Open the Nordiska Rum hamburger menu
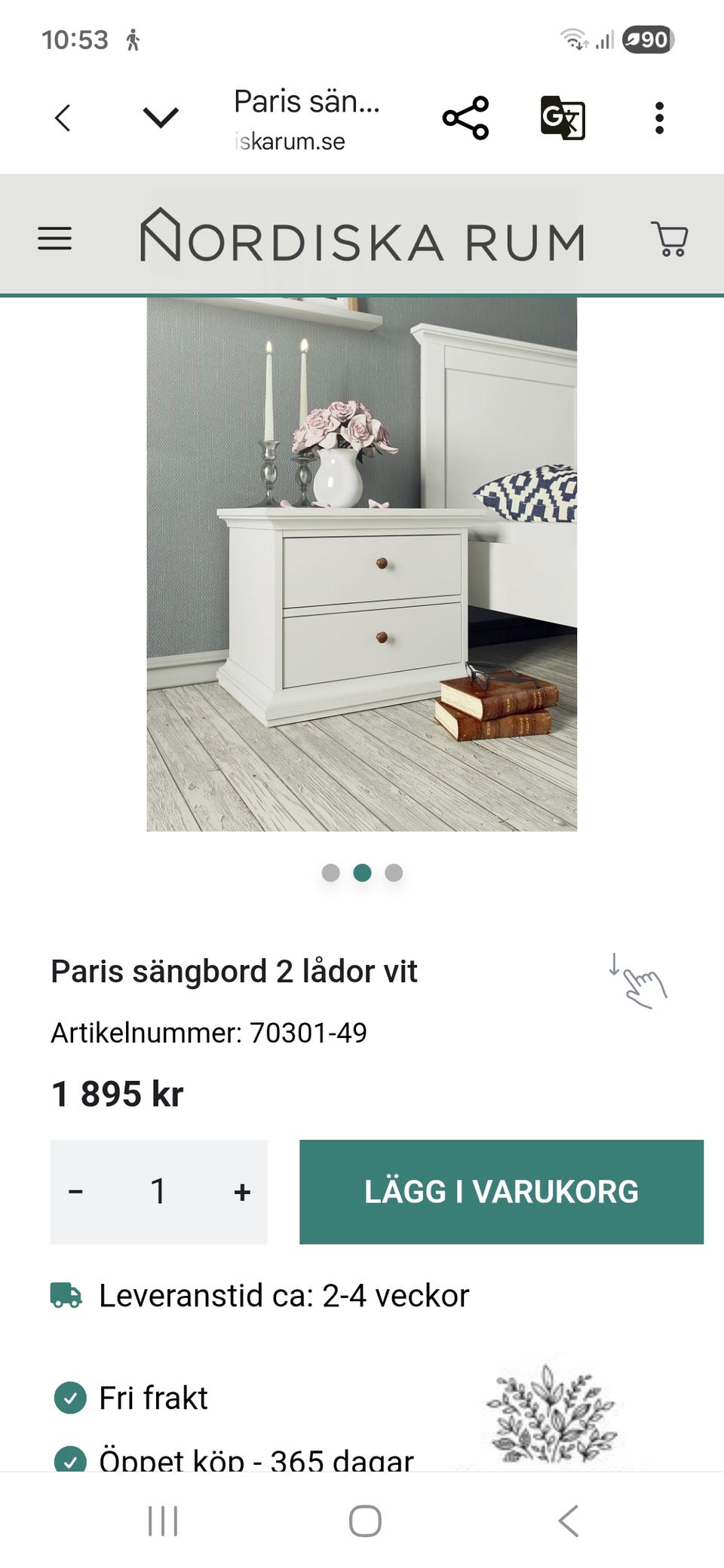The width and height of the screenshot is (724, 1568). point(54,238)
